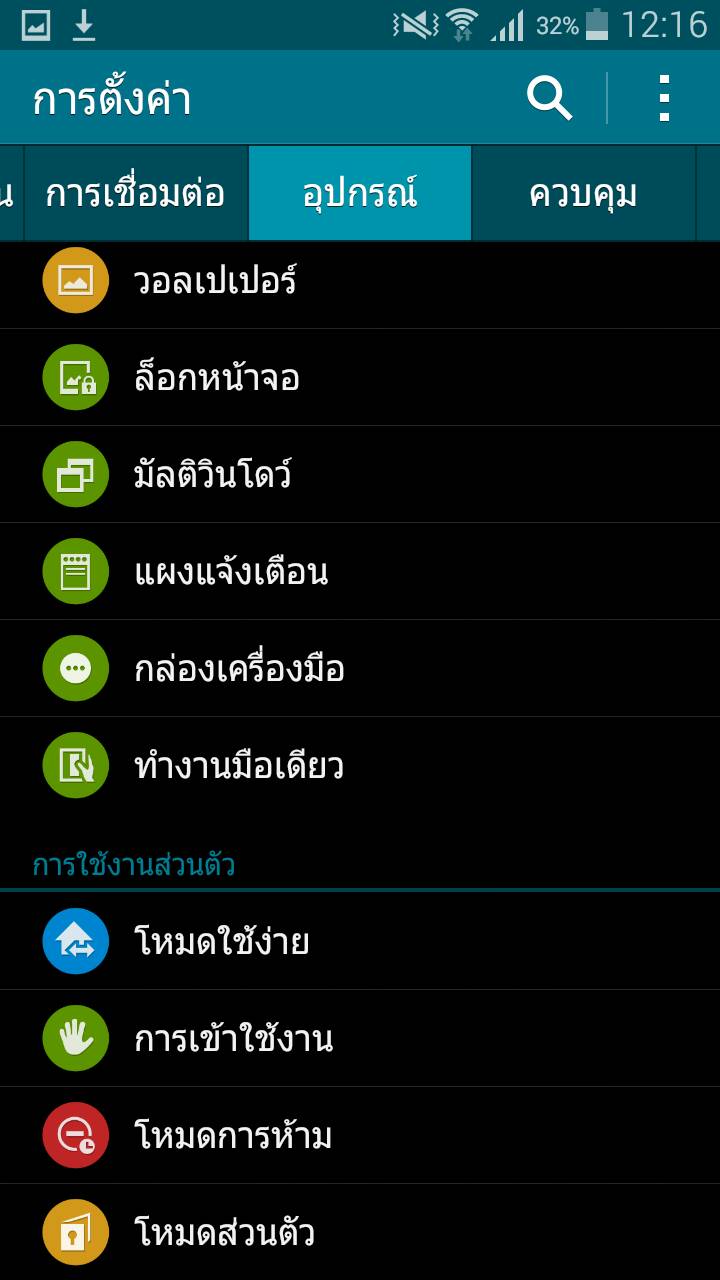Screen dimensions: 720x1280
Task: Open โหมดใช้ง่าย settings
Action: 360,941
